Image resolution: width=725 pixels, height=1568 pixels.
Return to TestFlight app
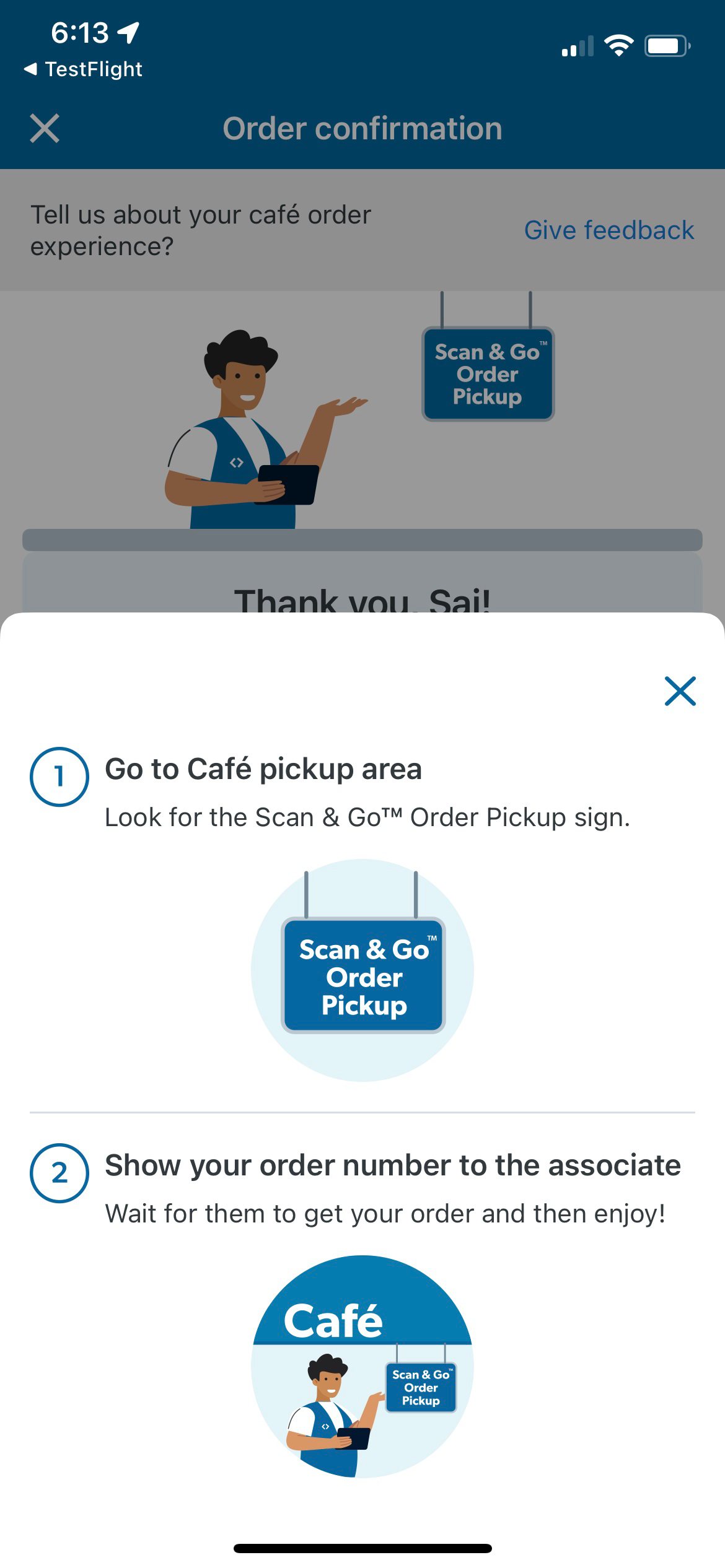pyautogui.click(x=83, y=69)
